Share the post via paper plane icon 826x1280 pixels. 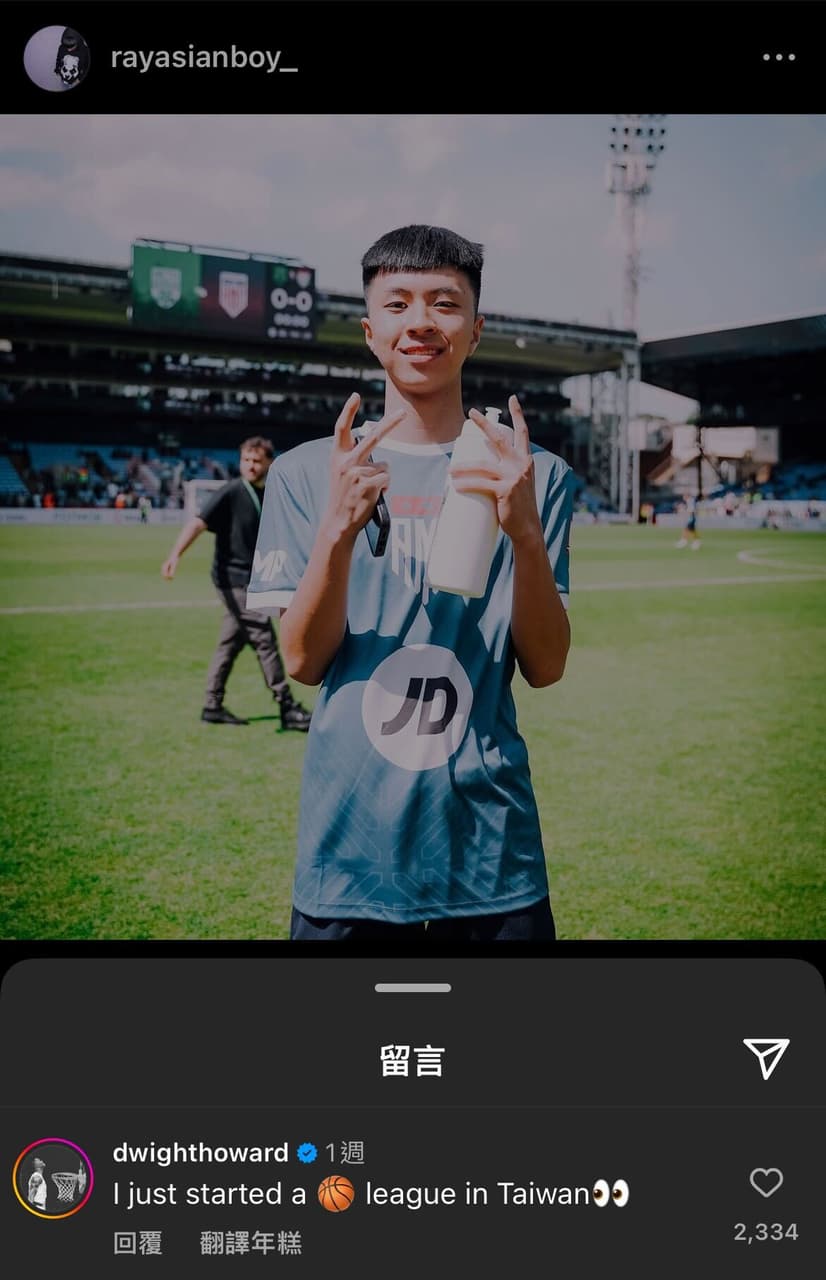(766, 1058)
